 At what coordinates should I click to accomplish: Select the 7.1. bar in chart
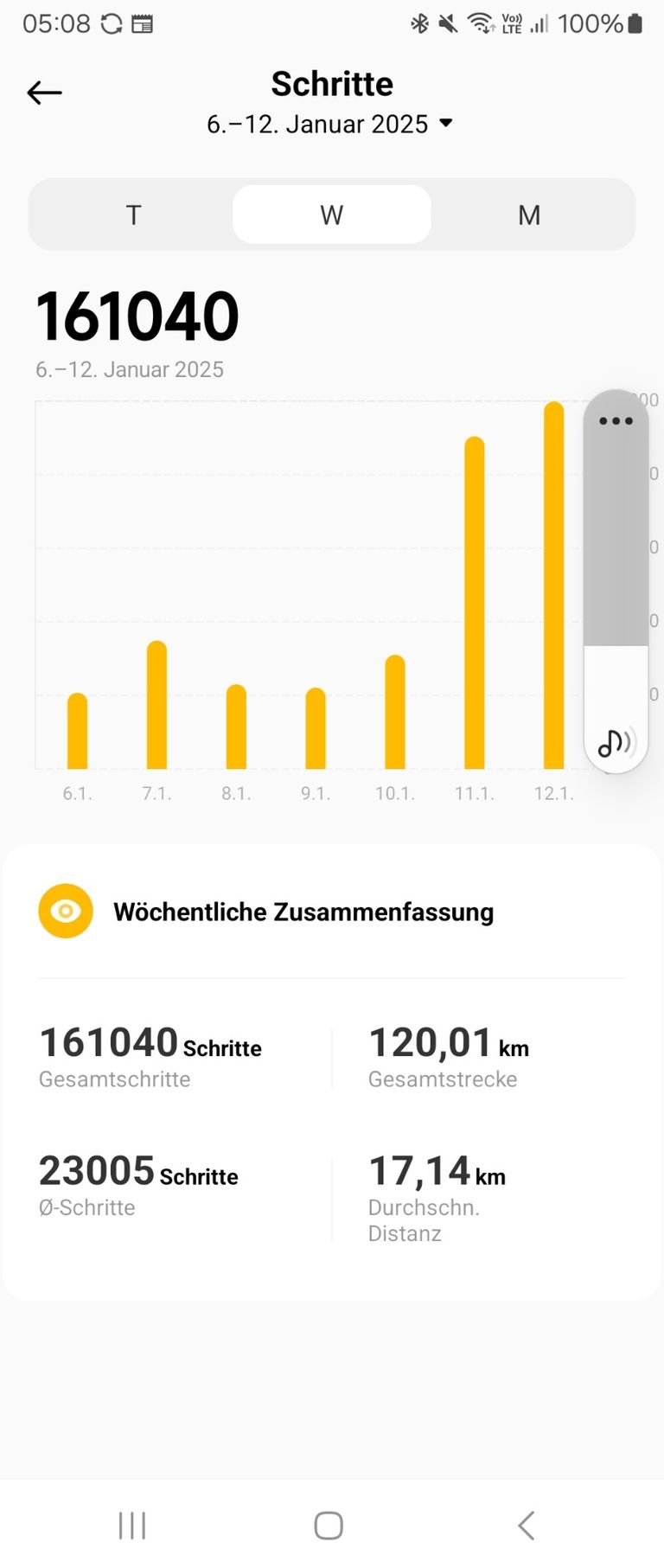[156, 705]
